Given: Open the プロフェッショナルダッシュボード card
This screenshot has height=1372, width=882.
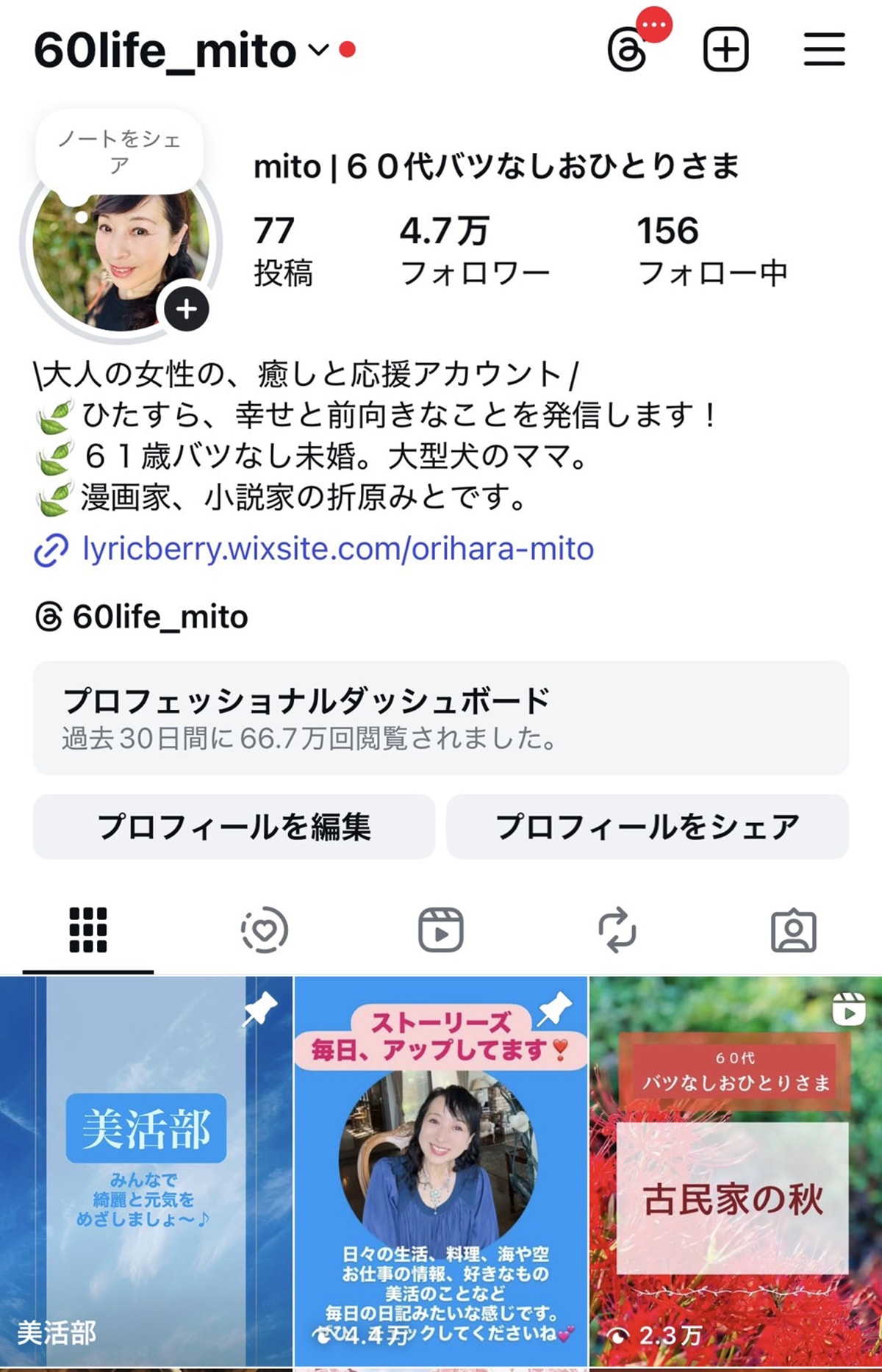Looking at the screenshot, I should (x=440, y=718).
